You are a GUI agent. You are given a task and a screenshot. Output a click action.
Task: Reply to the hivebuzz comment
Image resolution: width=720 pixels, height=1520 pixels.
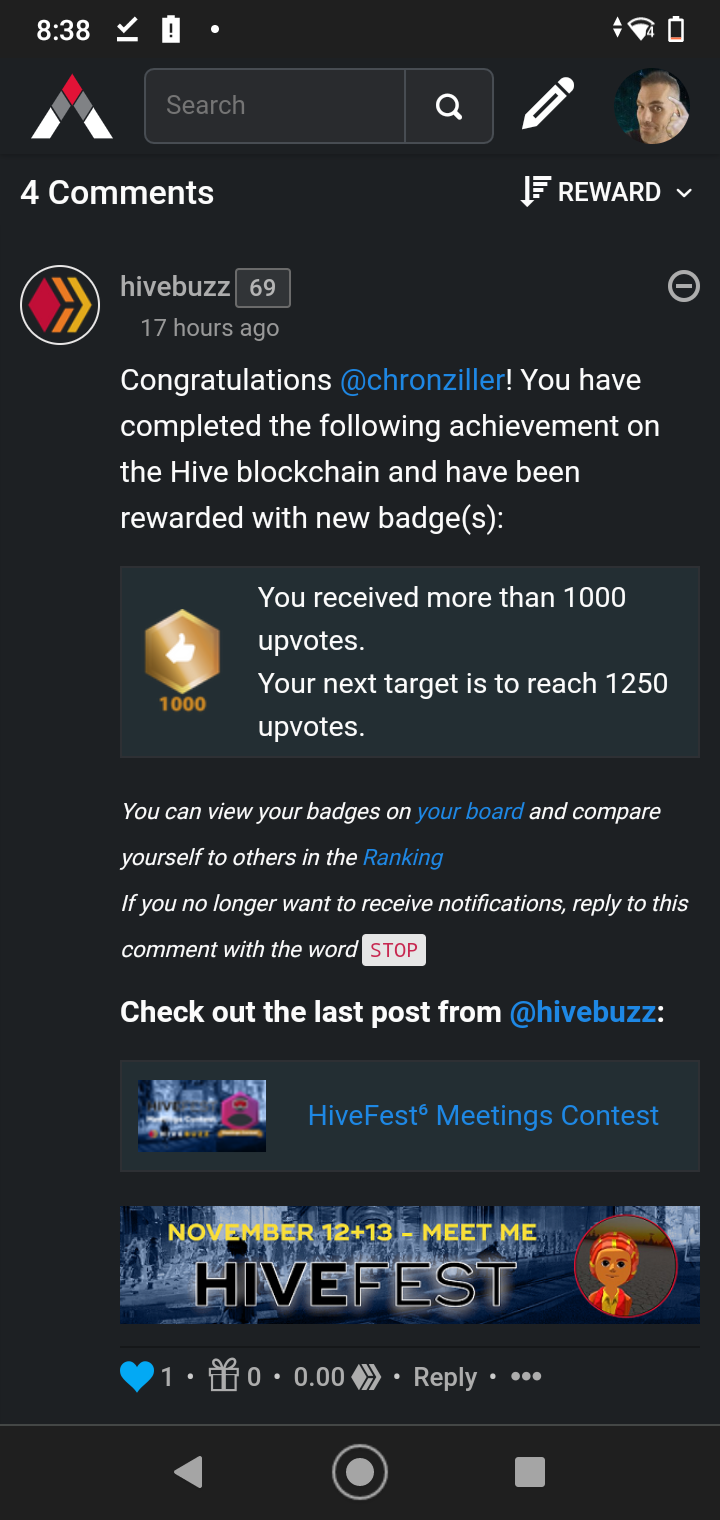(445, 1376)
